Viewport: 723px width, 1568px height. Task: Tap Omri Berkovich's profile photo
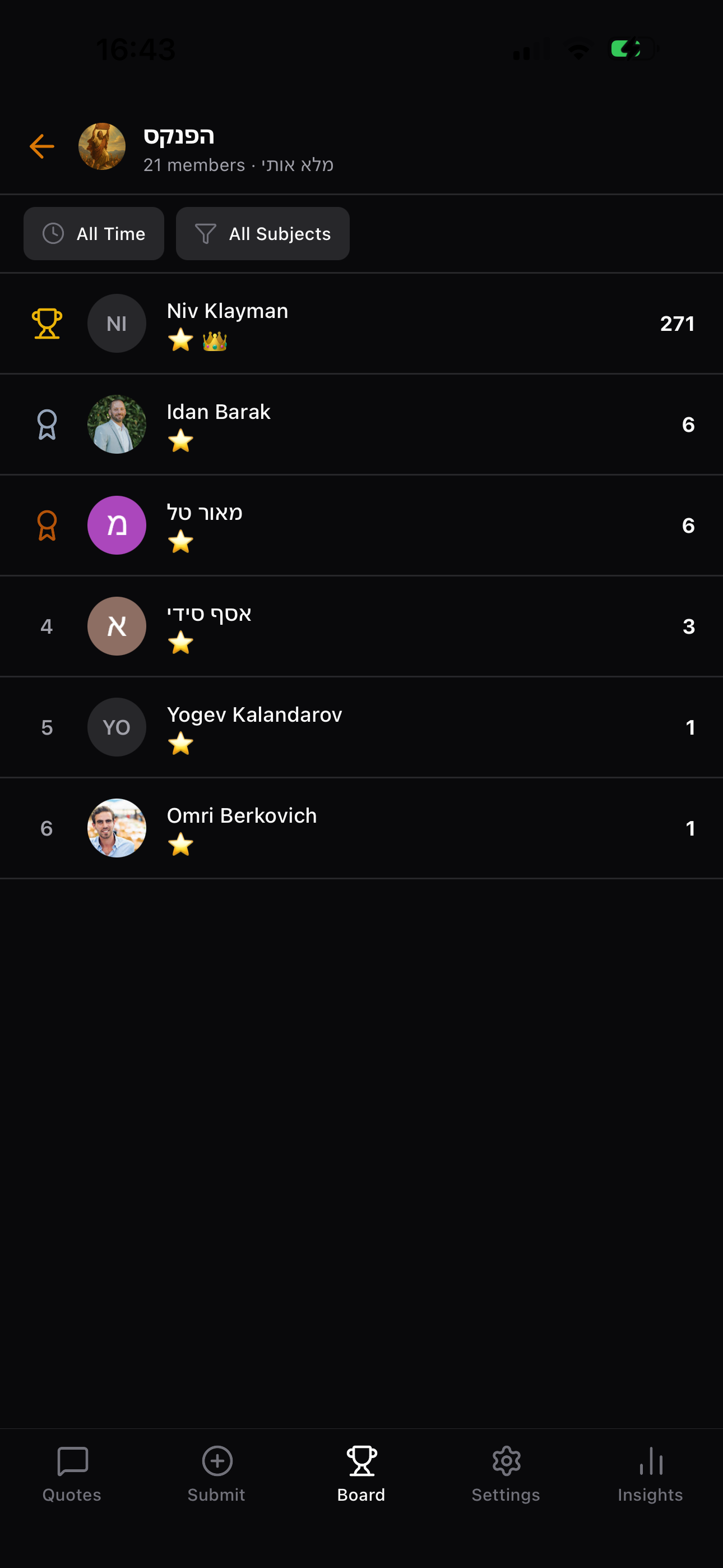point(116,828)
